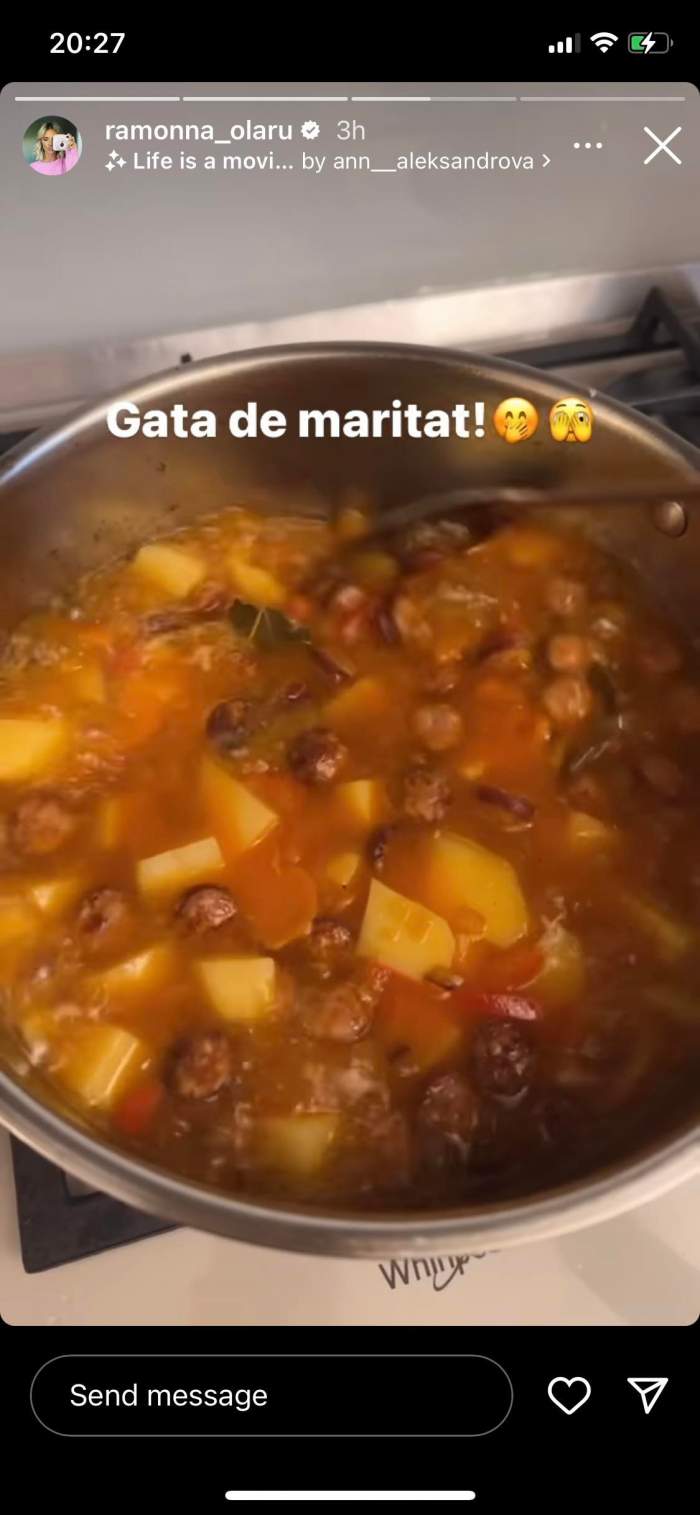Viewport: 700px width, 1515px height.
Task: Tap the Send message field
Action: 270,1395
